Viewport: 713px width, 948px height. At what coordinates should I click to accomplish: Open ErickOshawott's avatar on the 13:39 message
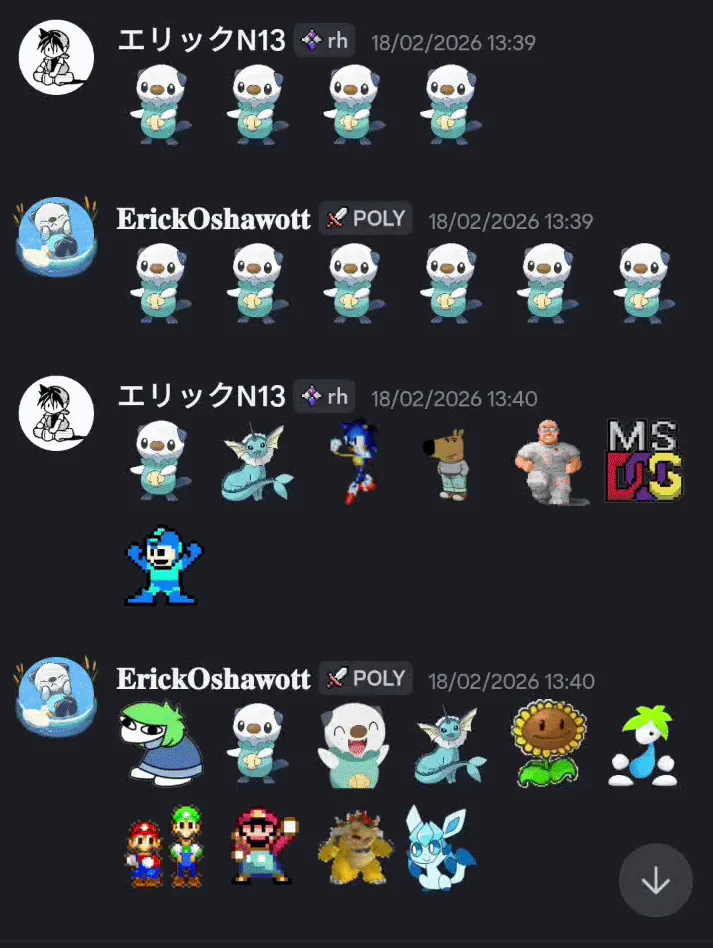coord(57,234)
